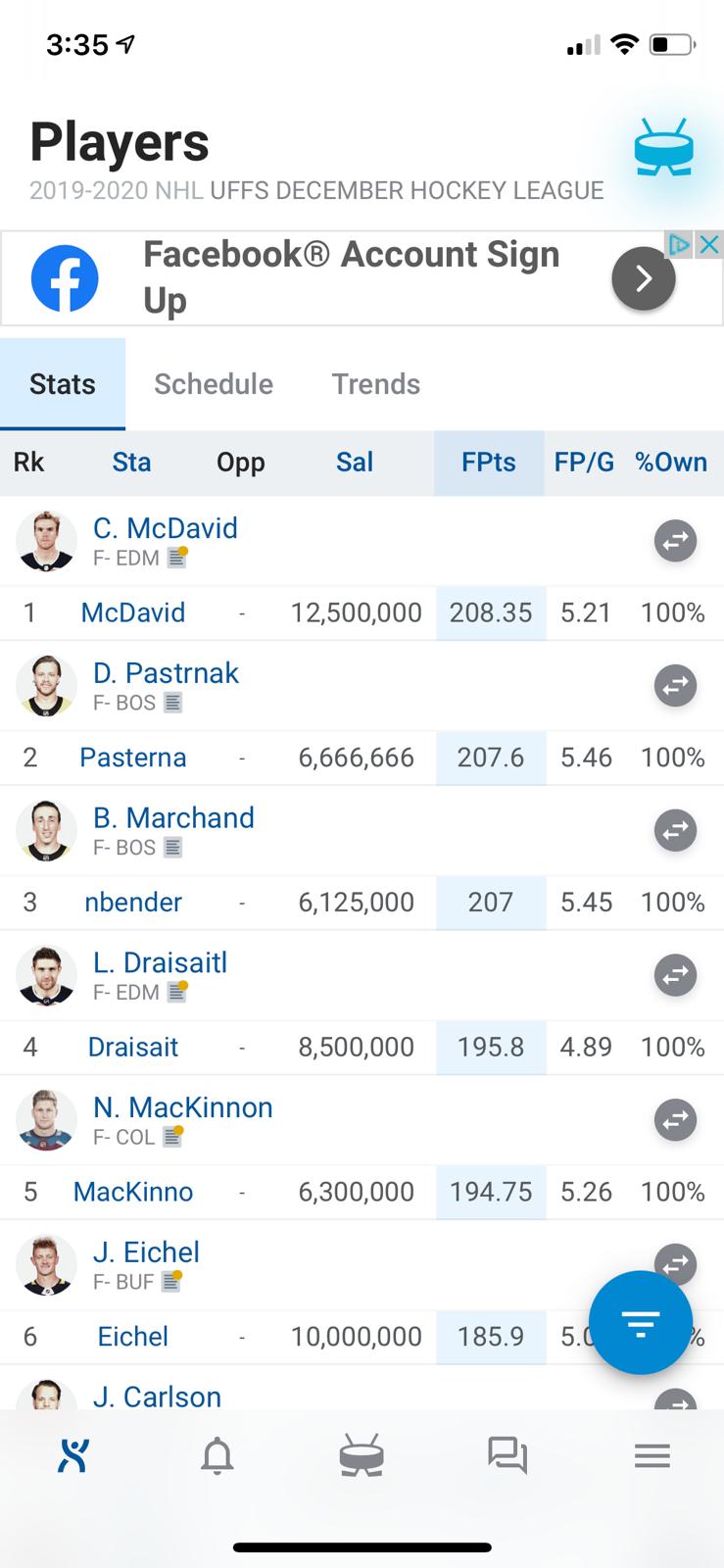This screenshot has width=724, height=1568.
Task: Open the chat messages tab
Action: click(507, 1455)
